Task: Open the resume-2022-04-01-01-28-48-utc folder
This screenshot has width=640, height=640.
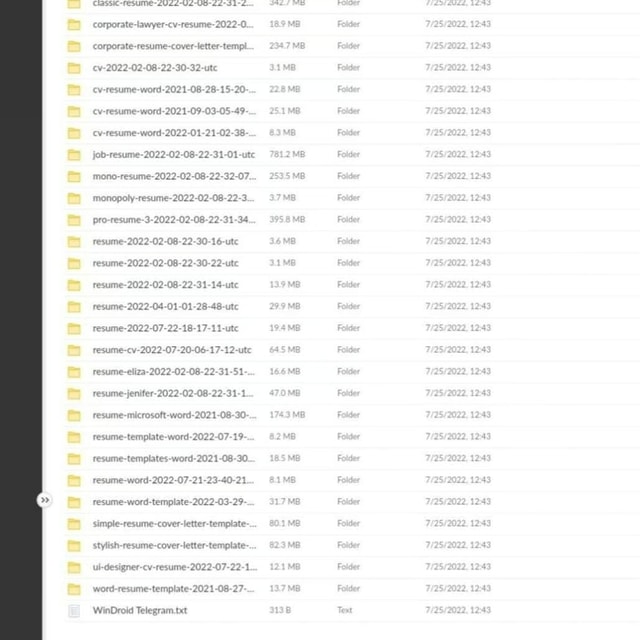Action: pos(165,307)
